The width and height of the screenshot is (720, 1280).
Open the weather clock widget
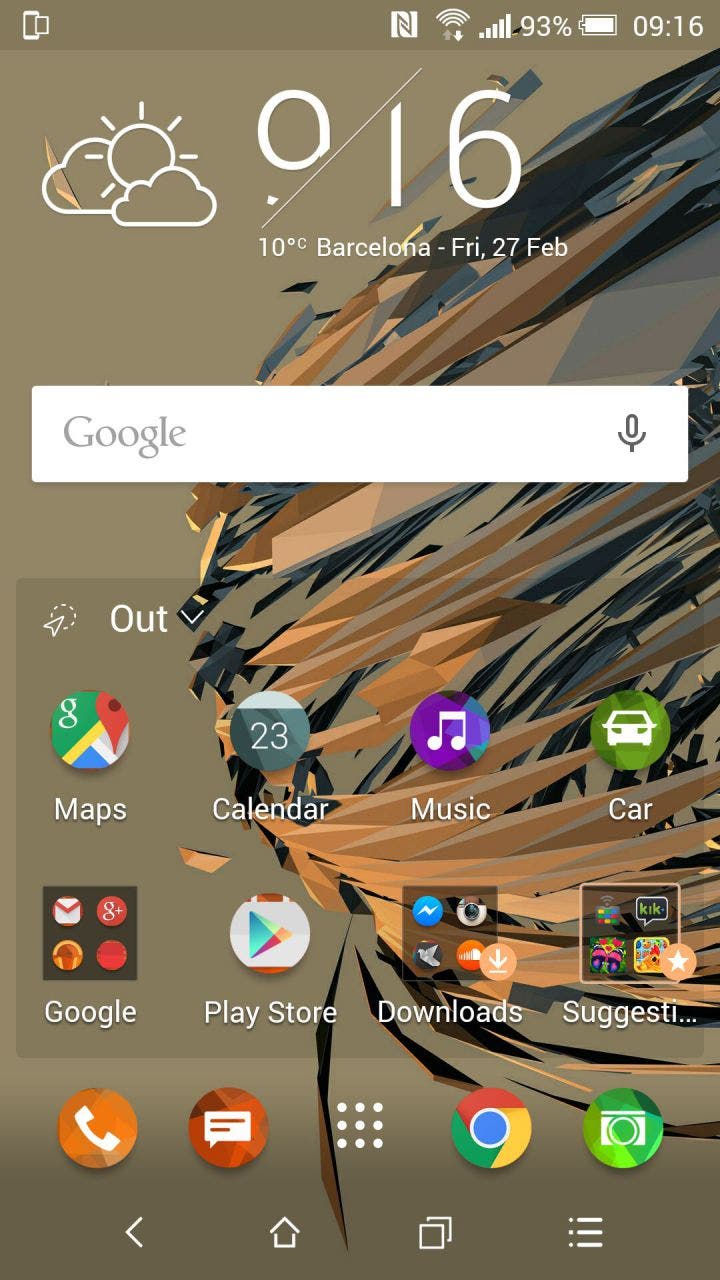[305, 165]
